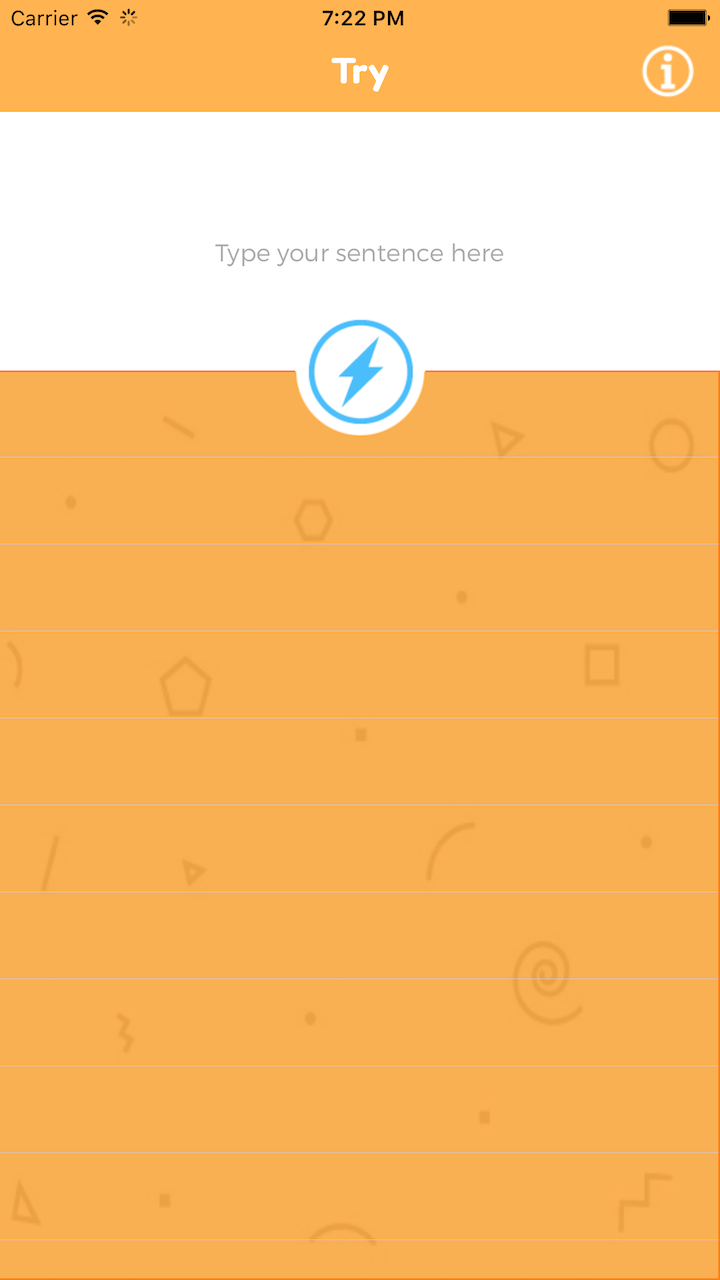Activate the lightning button to run the sentence
The image size is (720, 1280).
(x=360, y=371)
